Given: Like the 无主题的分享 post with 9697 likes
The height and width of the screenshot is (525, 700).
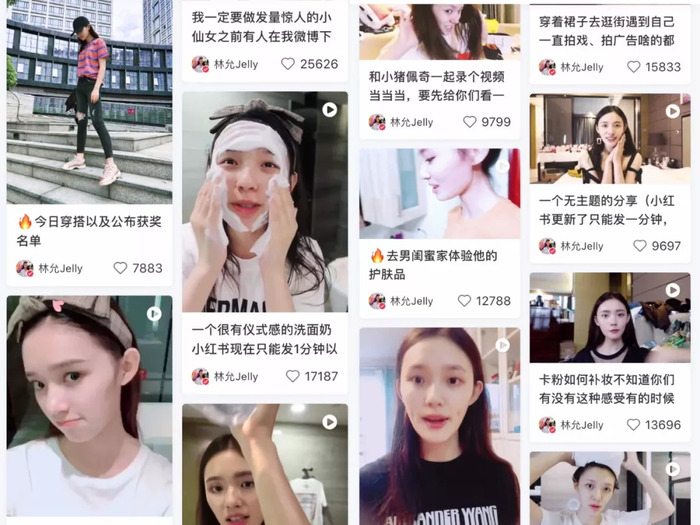Looking at the screenshot, I should tap(640, 245).
